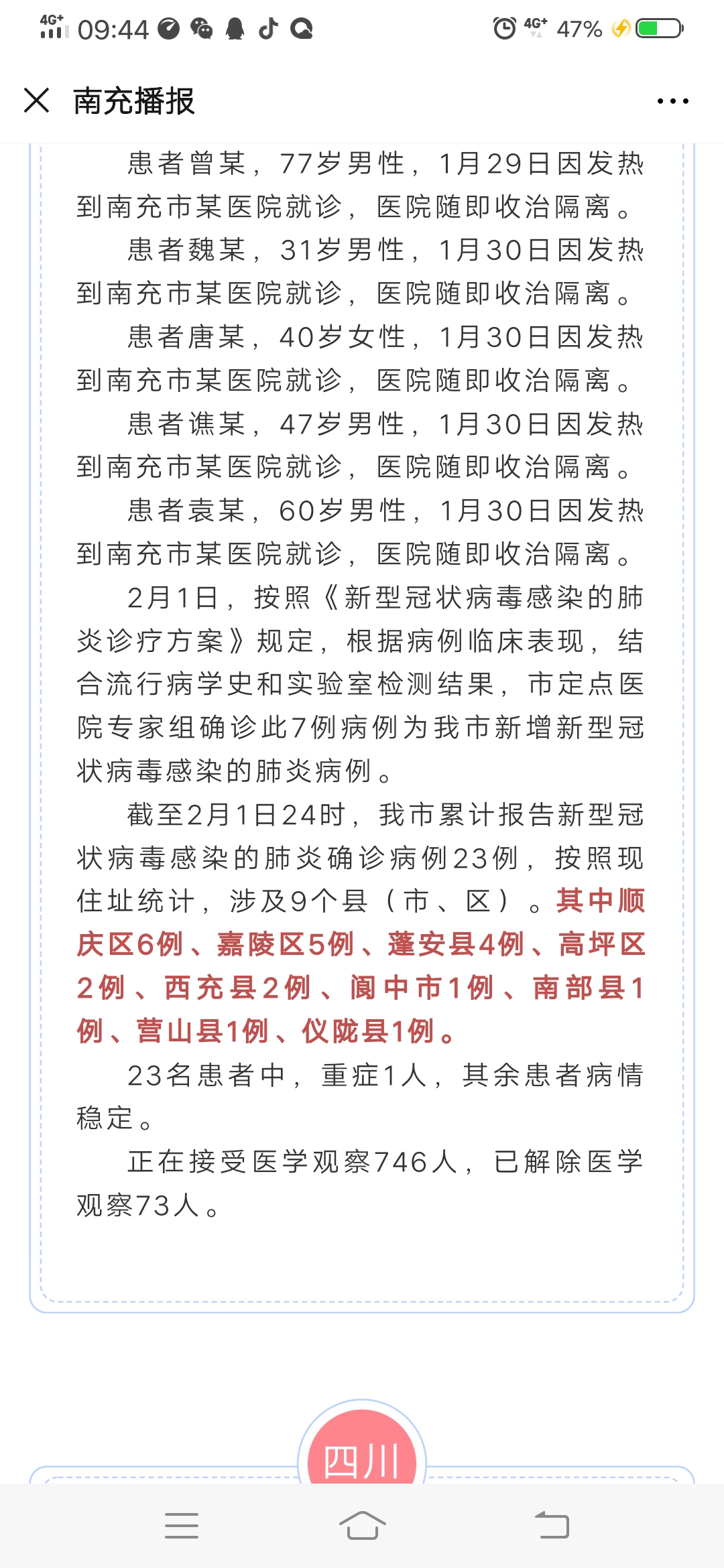Go to the home screen
Screen dimensions: 724x1568
point(362,1526)
